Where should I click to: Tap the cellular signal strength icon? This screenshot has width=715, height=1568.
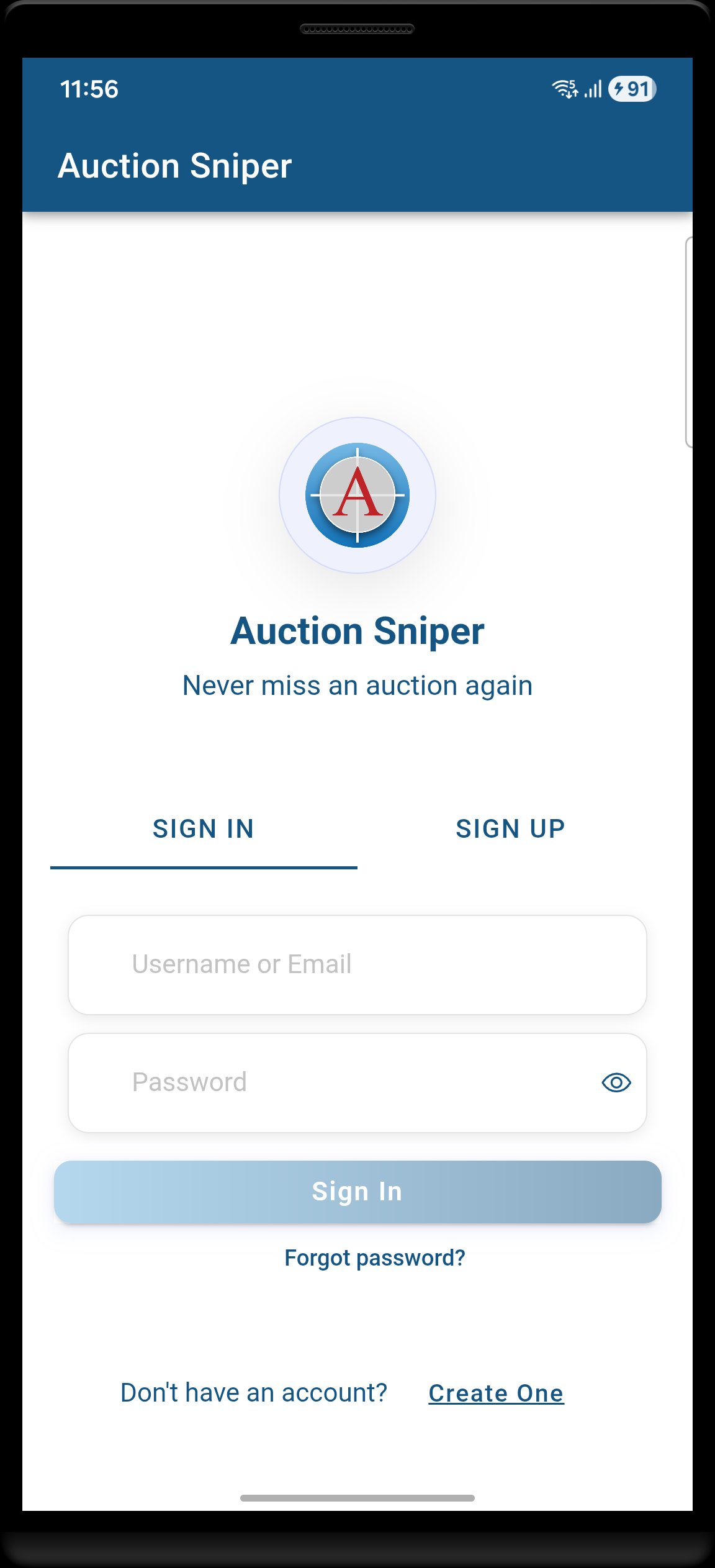tap(591, 89)
